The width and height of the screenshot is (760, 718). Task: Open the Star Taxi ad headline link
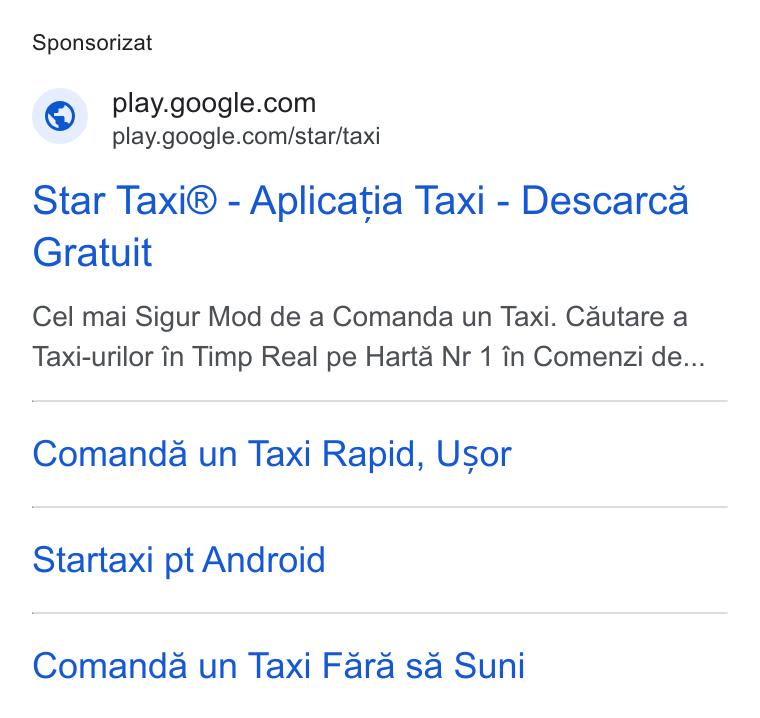pyautogui.click(x=360, y=226)
